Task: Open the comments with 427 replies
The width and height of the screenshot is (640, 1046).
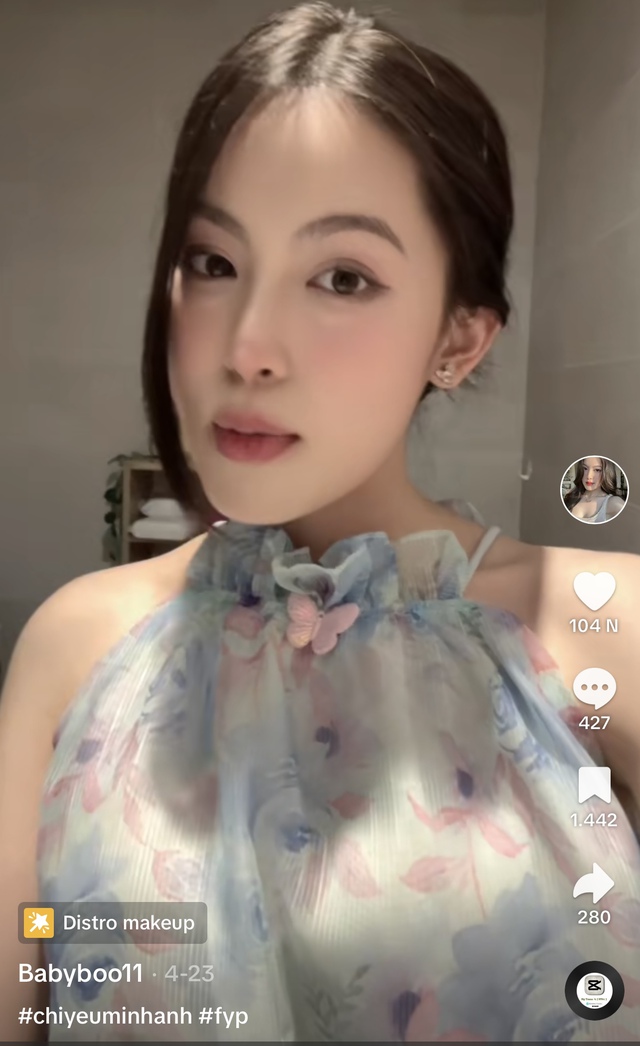Action: point(594,689)
